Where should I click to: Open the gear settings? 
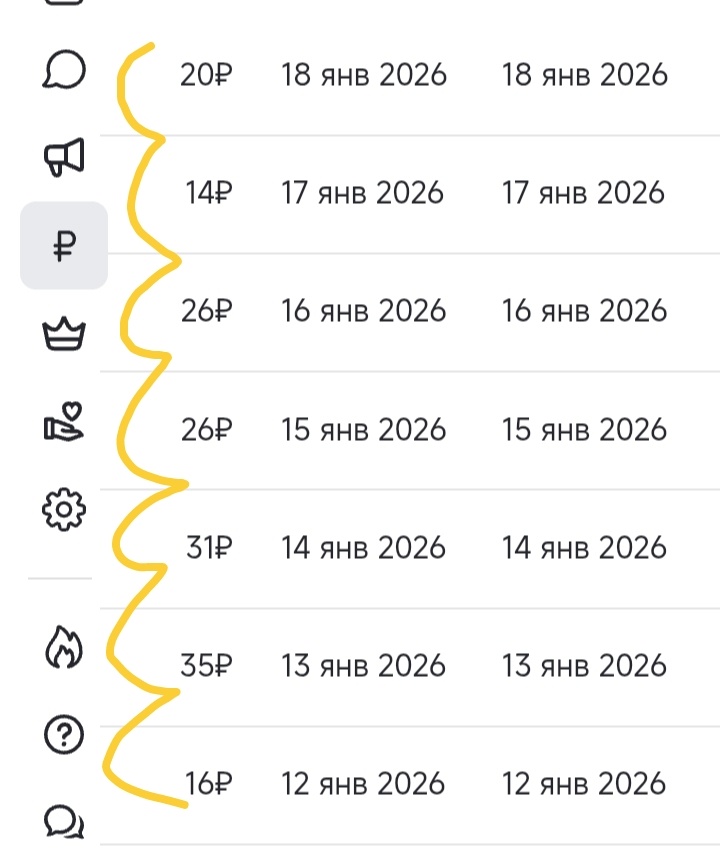pos(64,509)
